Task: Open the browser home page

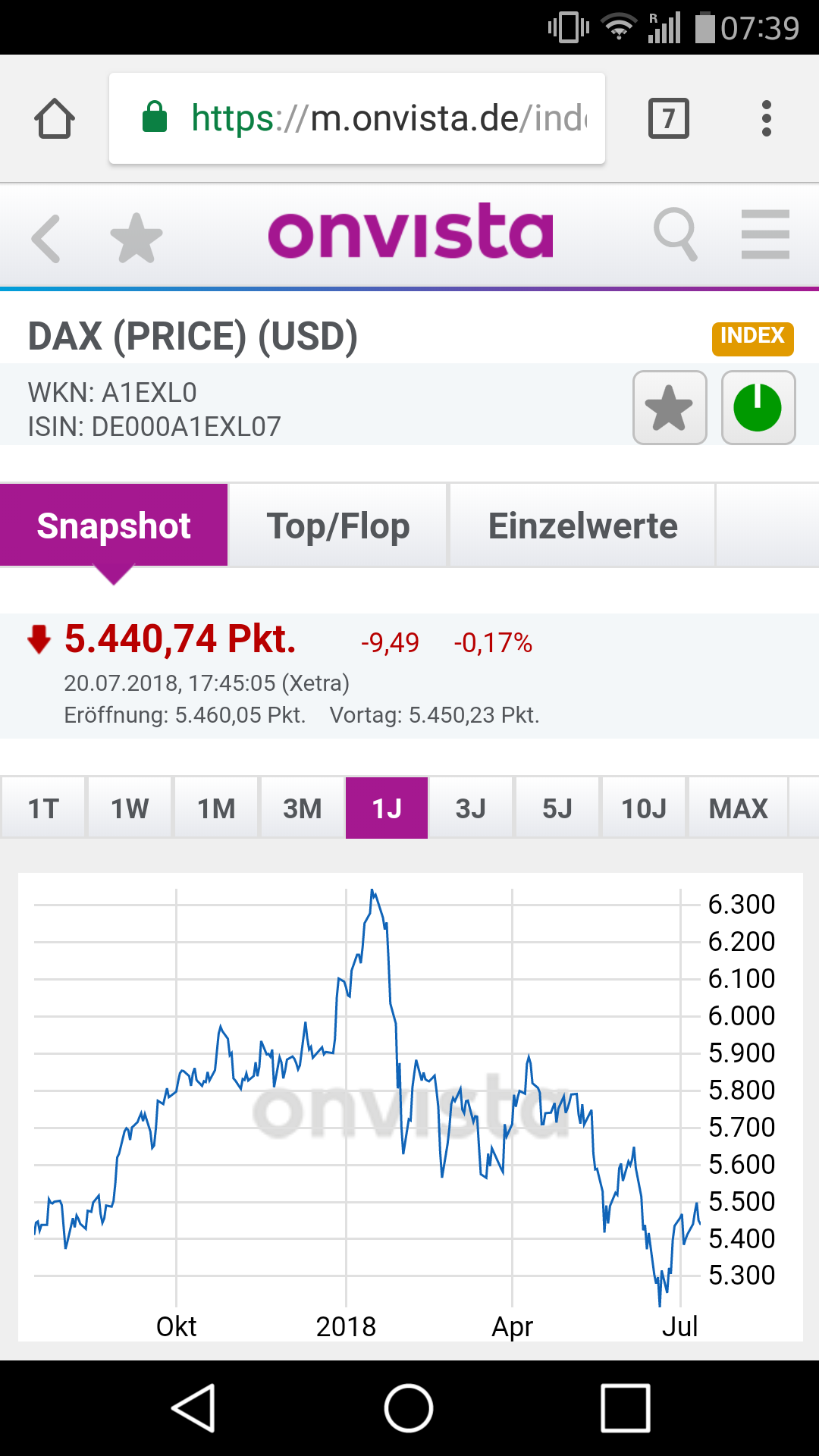Action: point(55,119)
